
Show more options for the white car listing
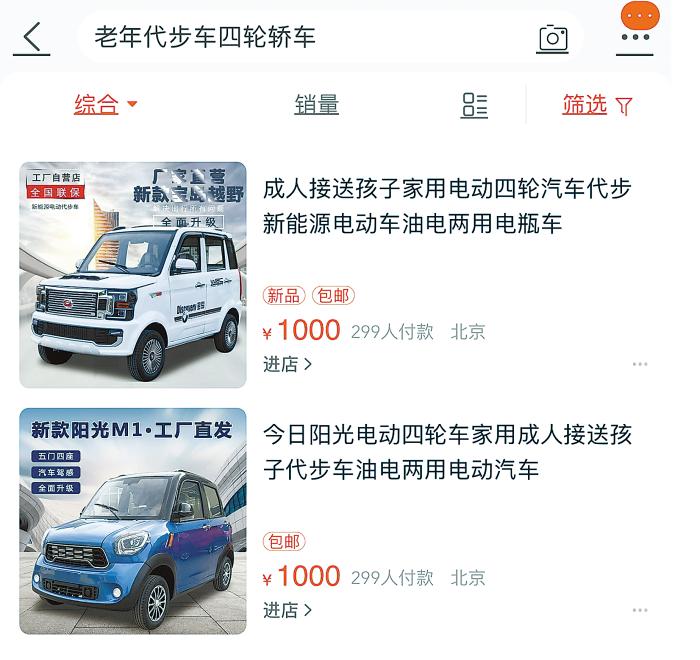pyautogui.click(x=639, y=364)
